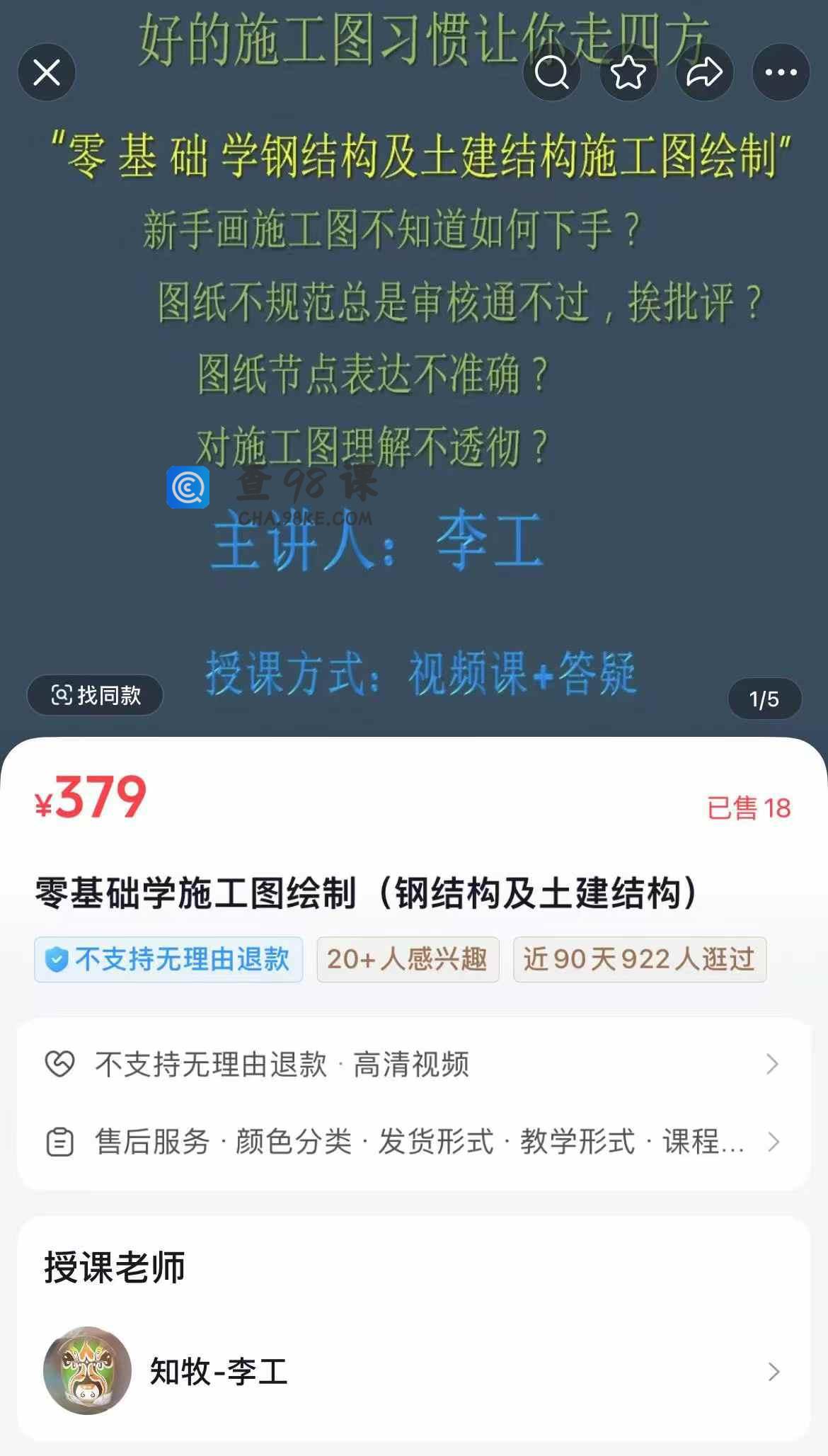Open the three-dot overflow menu
The image size is (828, 1456).
781,72
